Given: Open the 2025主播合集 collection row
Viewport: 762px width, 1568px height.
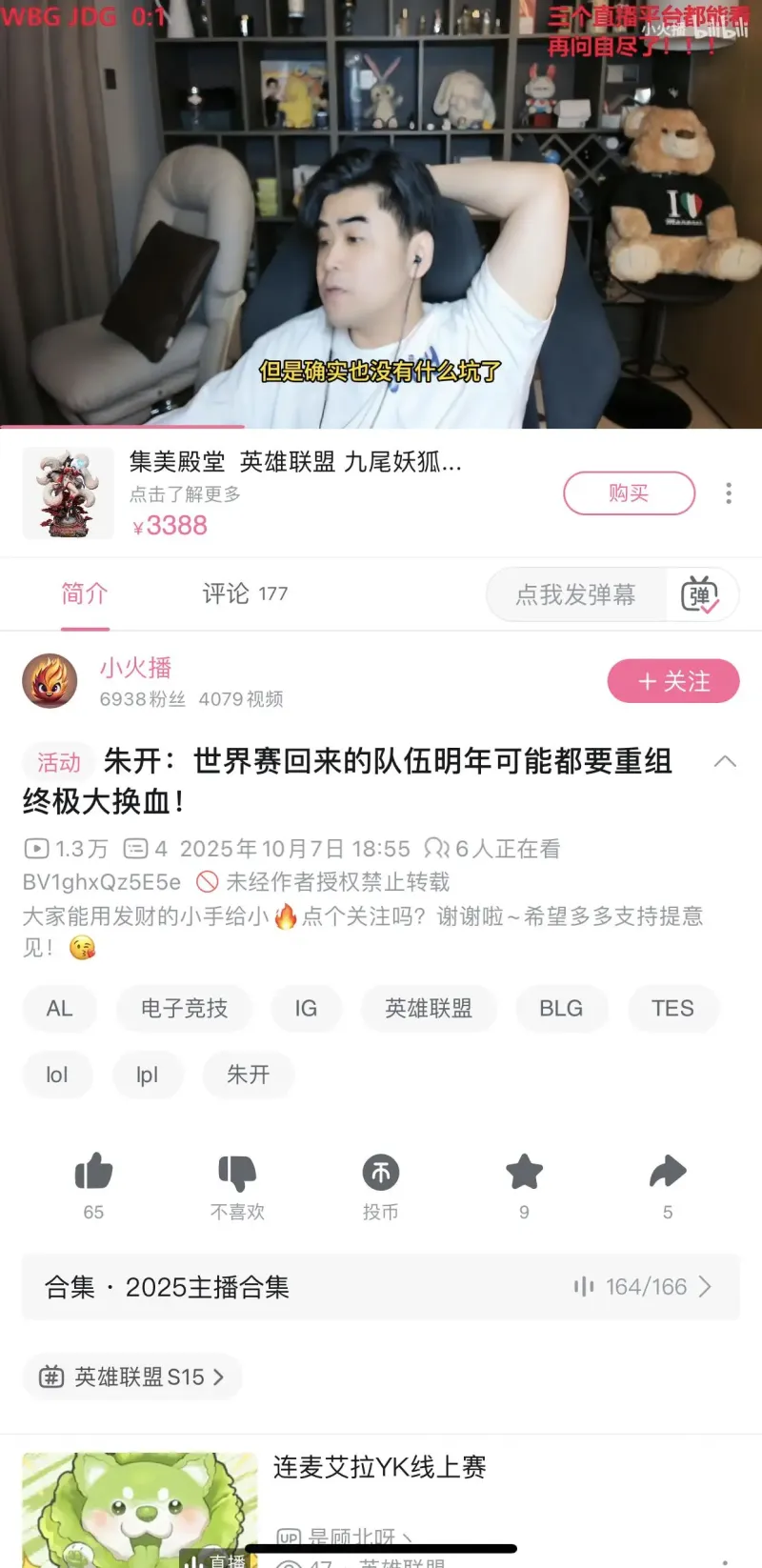Looking at the screenshot, I should click(x=381, y=1287).
